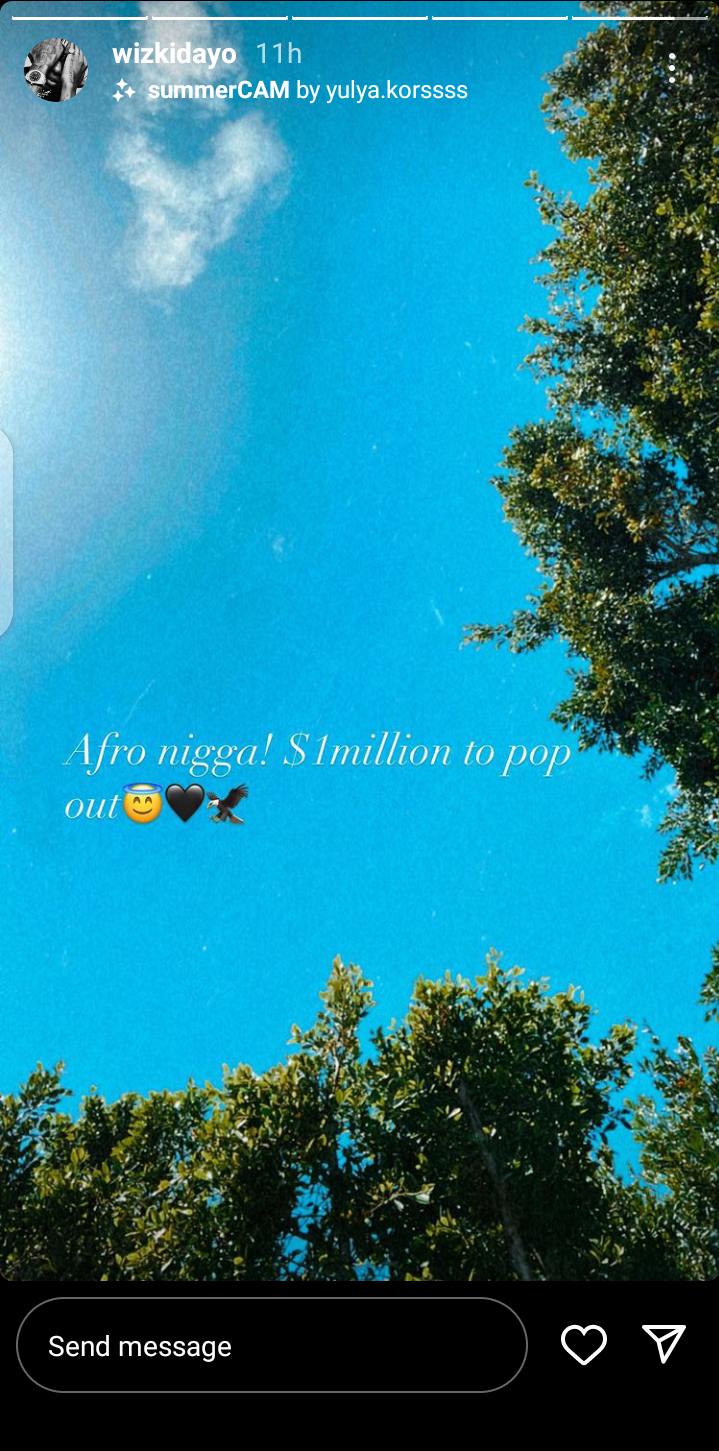Share the story via paper plane icon
Viewport: 719px width, 1451px height.
pyautogui.click(x=664, y=1344)
